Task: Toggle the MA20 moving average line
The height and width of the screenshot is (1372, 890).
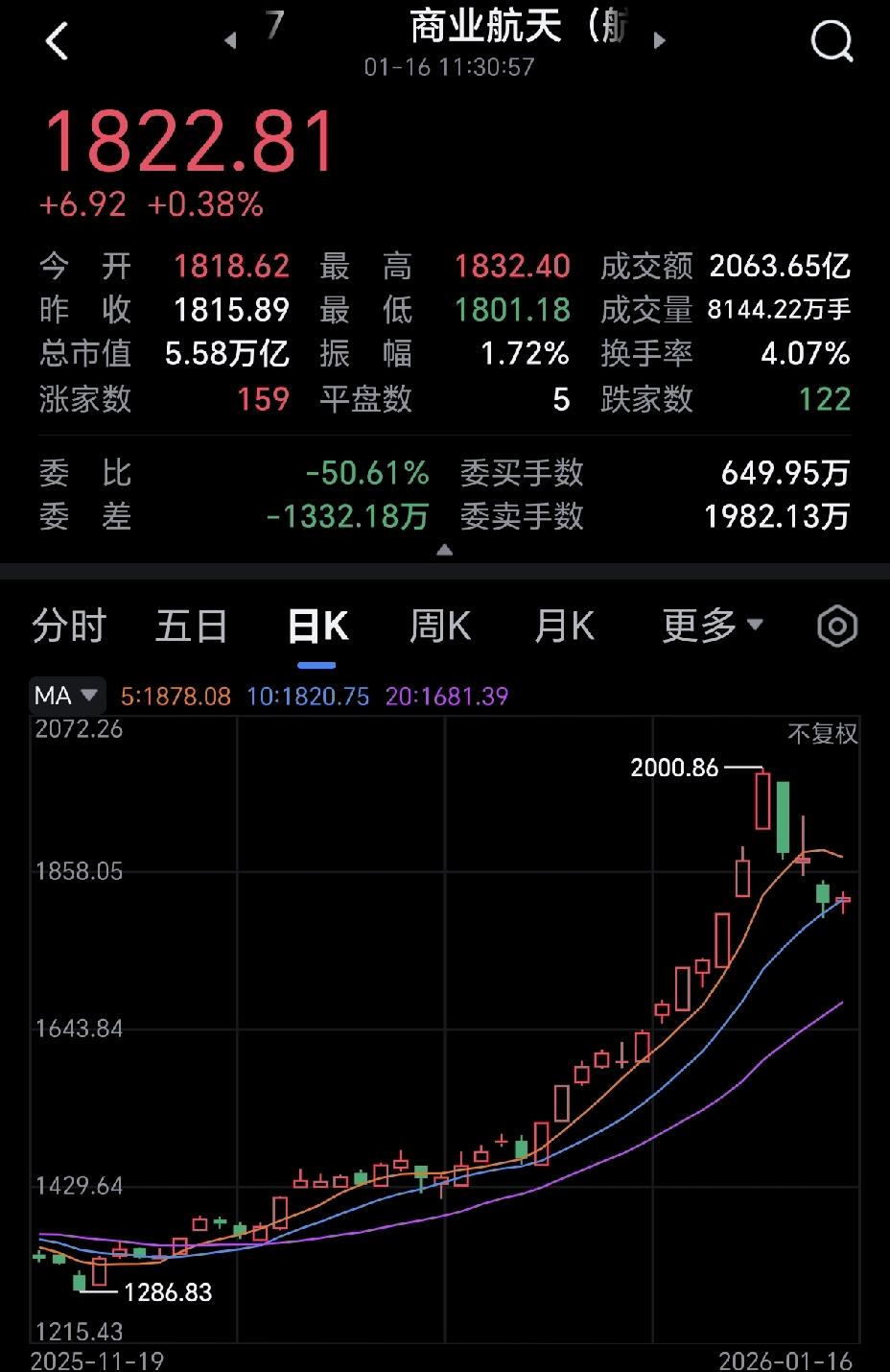Action: [447, 696]
